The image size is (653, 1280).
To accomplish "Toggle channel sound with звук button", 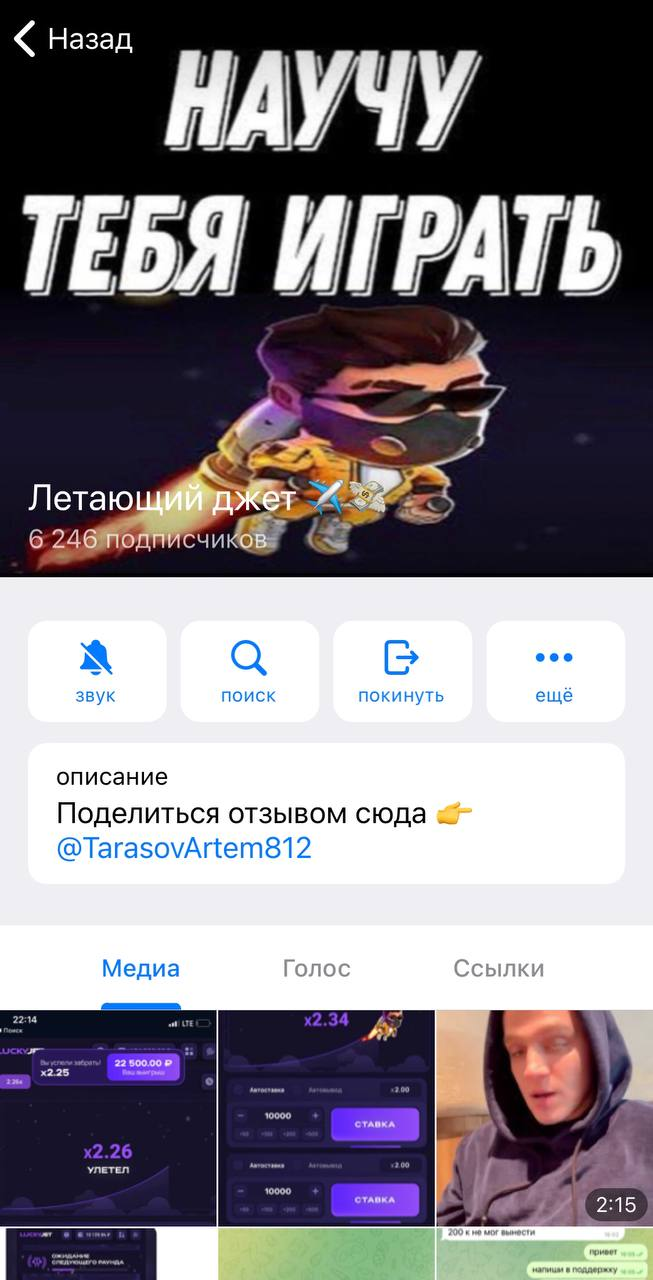I will coord(97,671).
